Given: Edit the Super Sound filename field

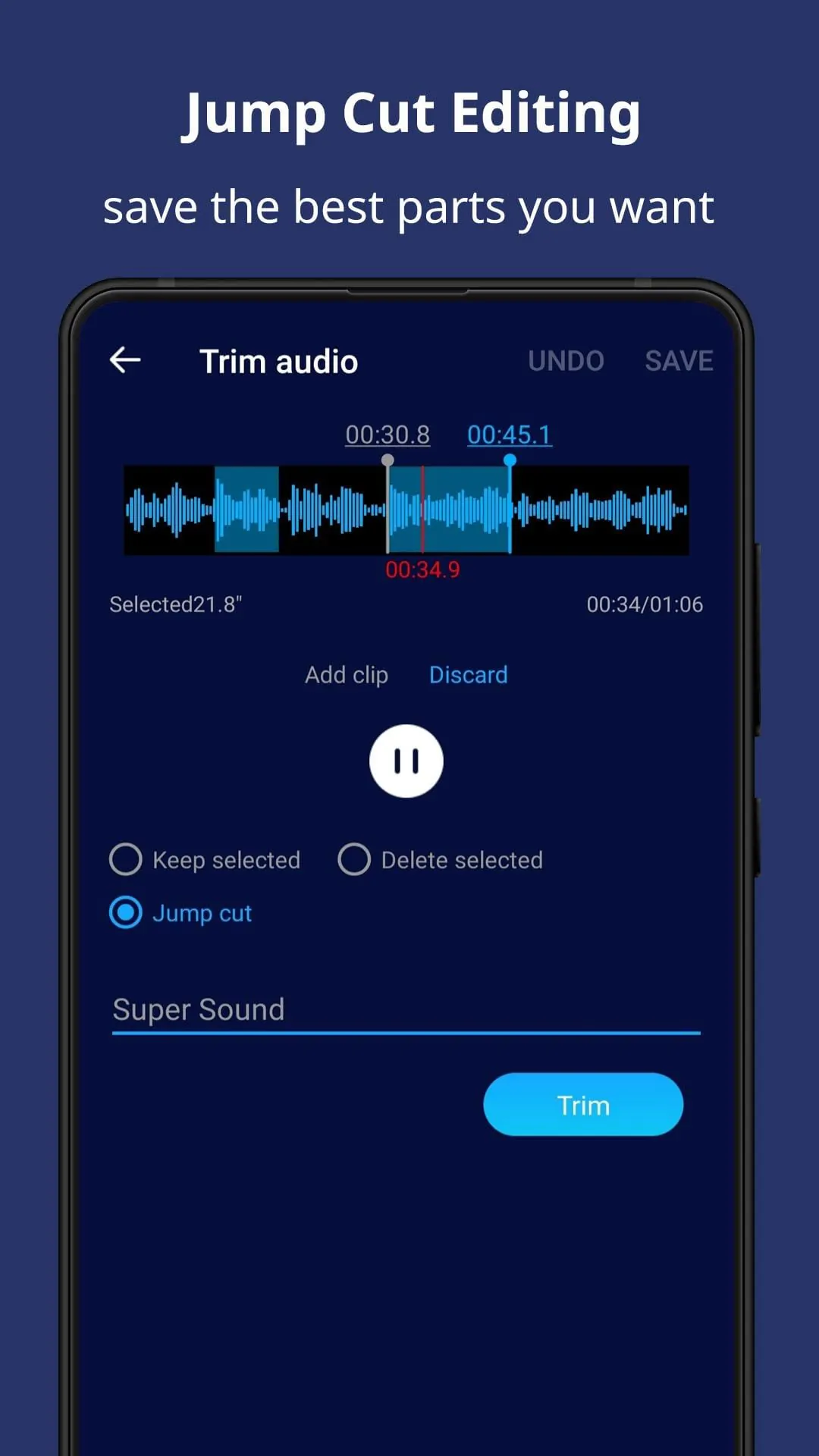Looking at the screenshot, I should 303,1009.
